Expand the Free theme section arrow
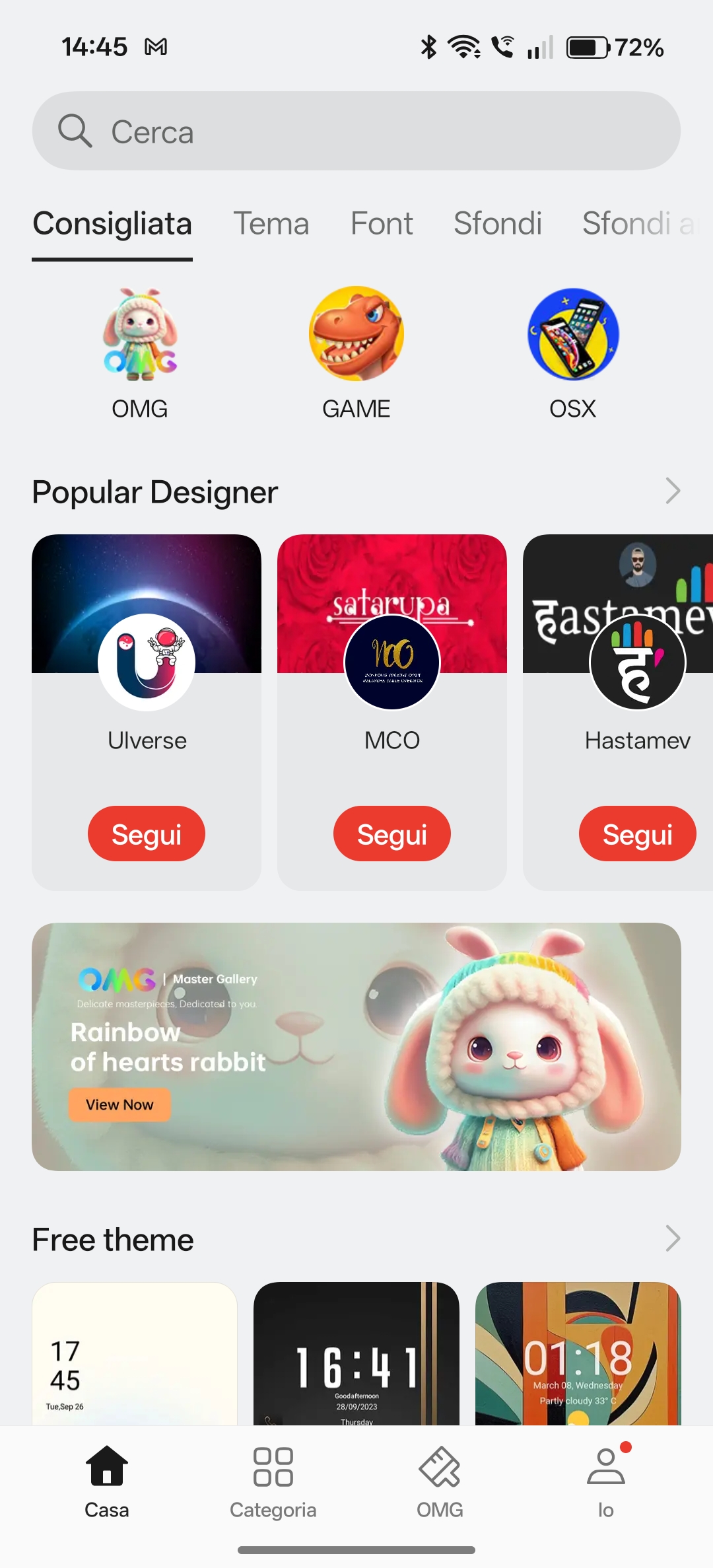713x1568 pixels. [x=672, y=1238]
